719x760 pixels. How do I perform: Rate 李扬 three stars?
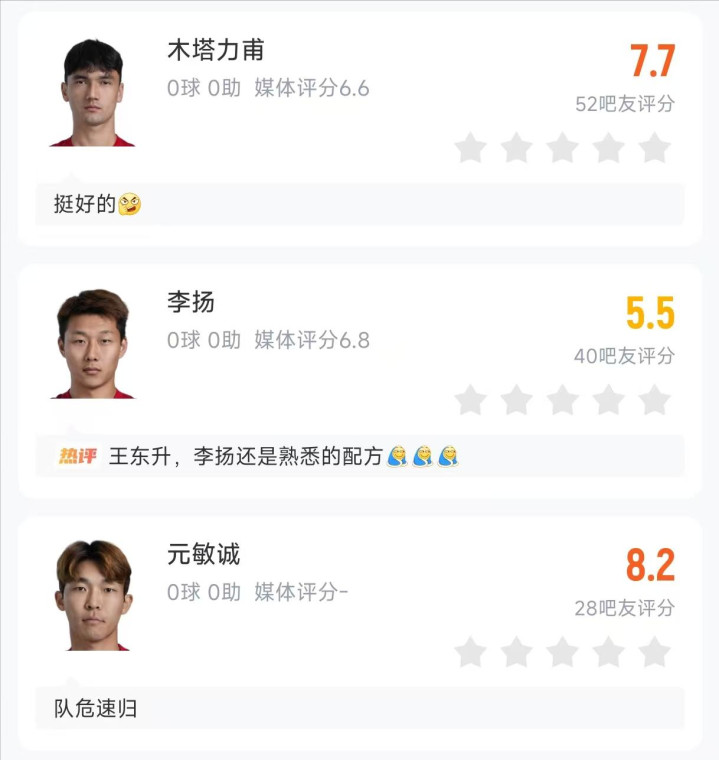[562, 400]
